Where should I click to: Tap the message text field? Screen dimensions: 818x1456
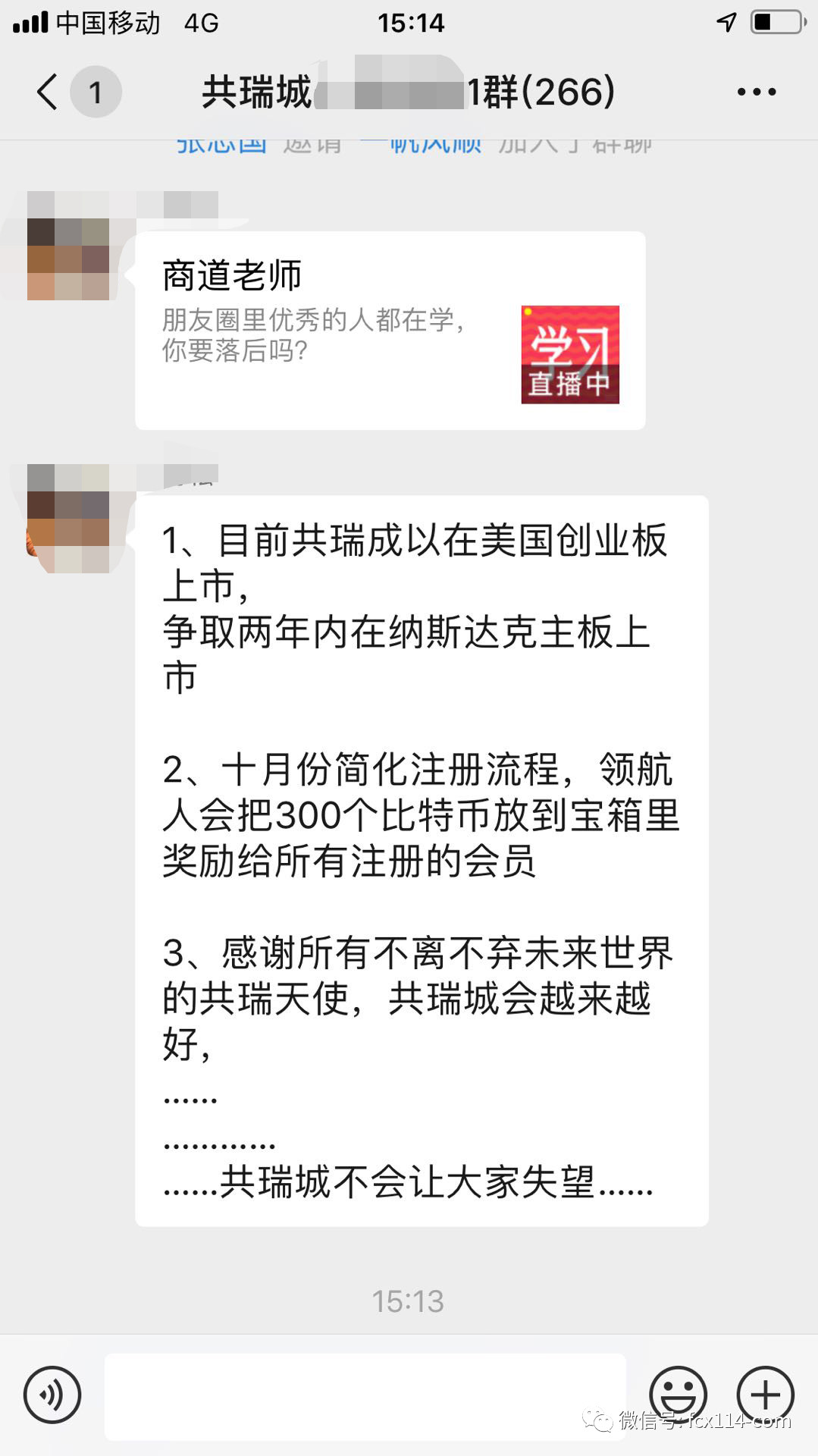365,1395
